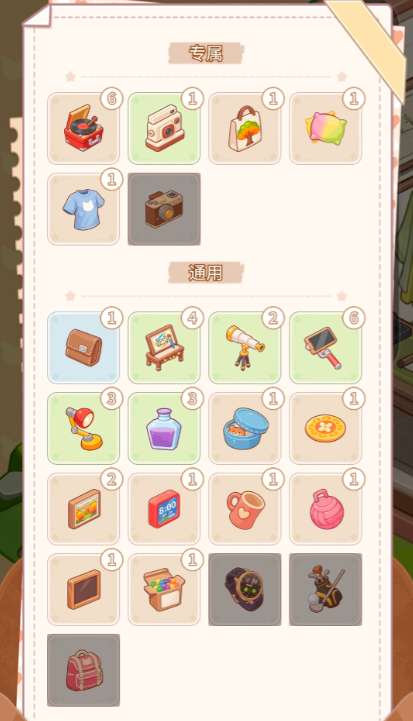Tap the box of colorful toys

tap(164, 589)
